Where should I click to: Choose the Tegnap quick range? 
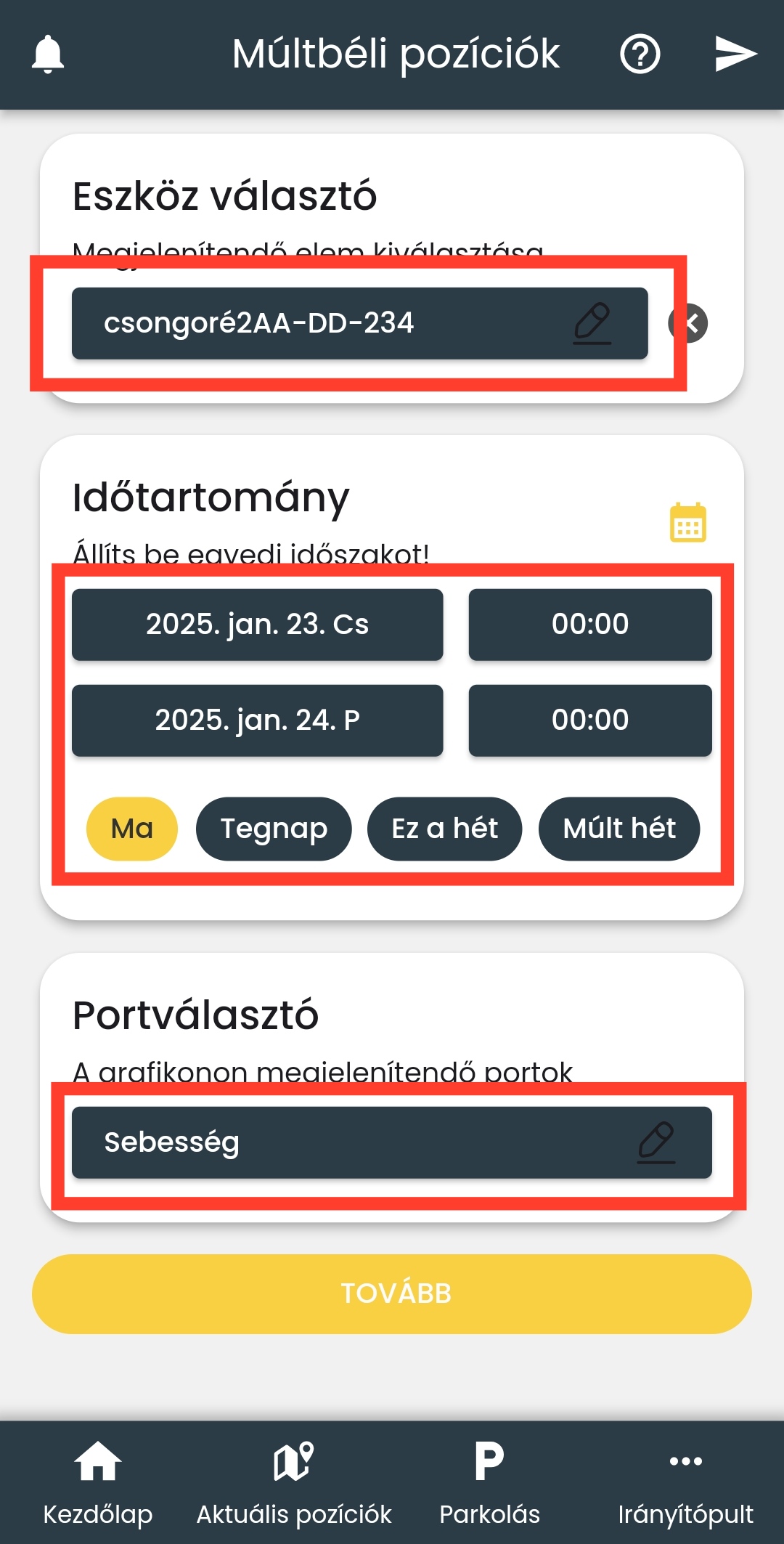(274, 829)
